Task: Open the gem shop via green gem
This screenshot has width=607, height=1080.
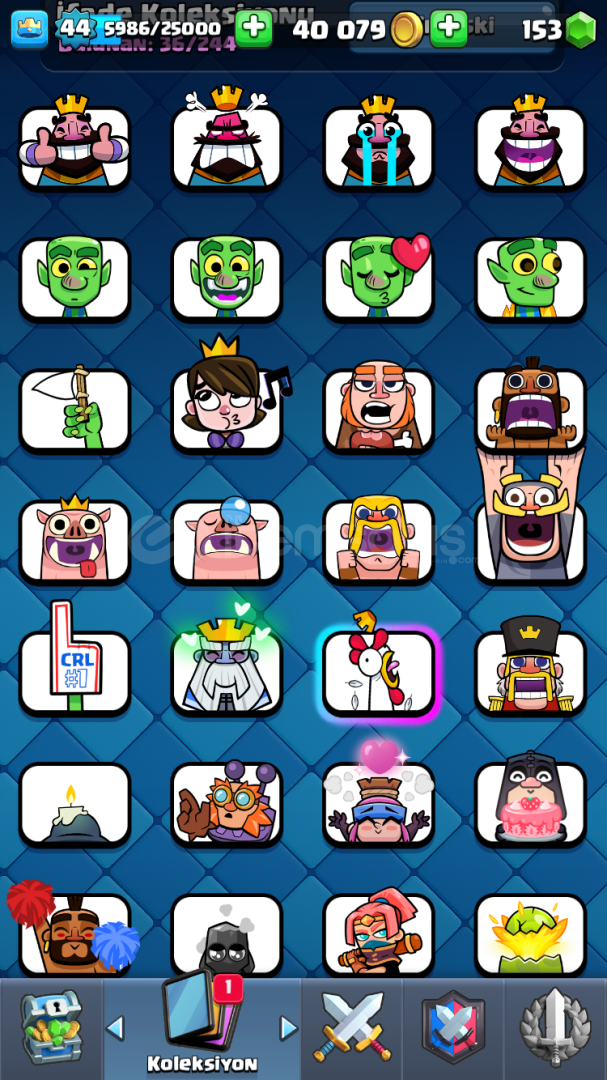Action: pyautogui.click(x=580, y=30)
